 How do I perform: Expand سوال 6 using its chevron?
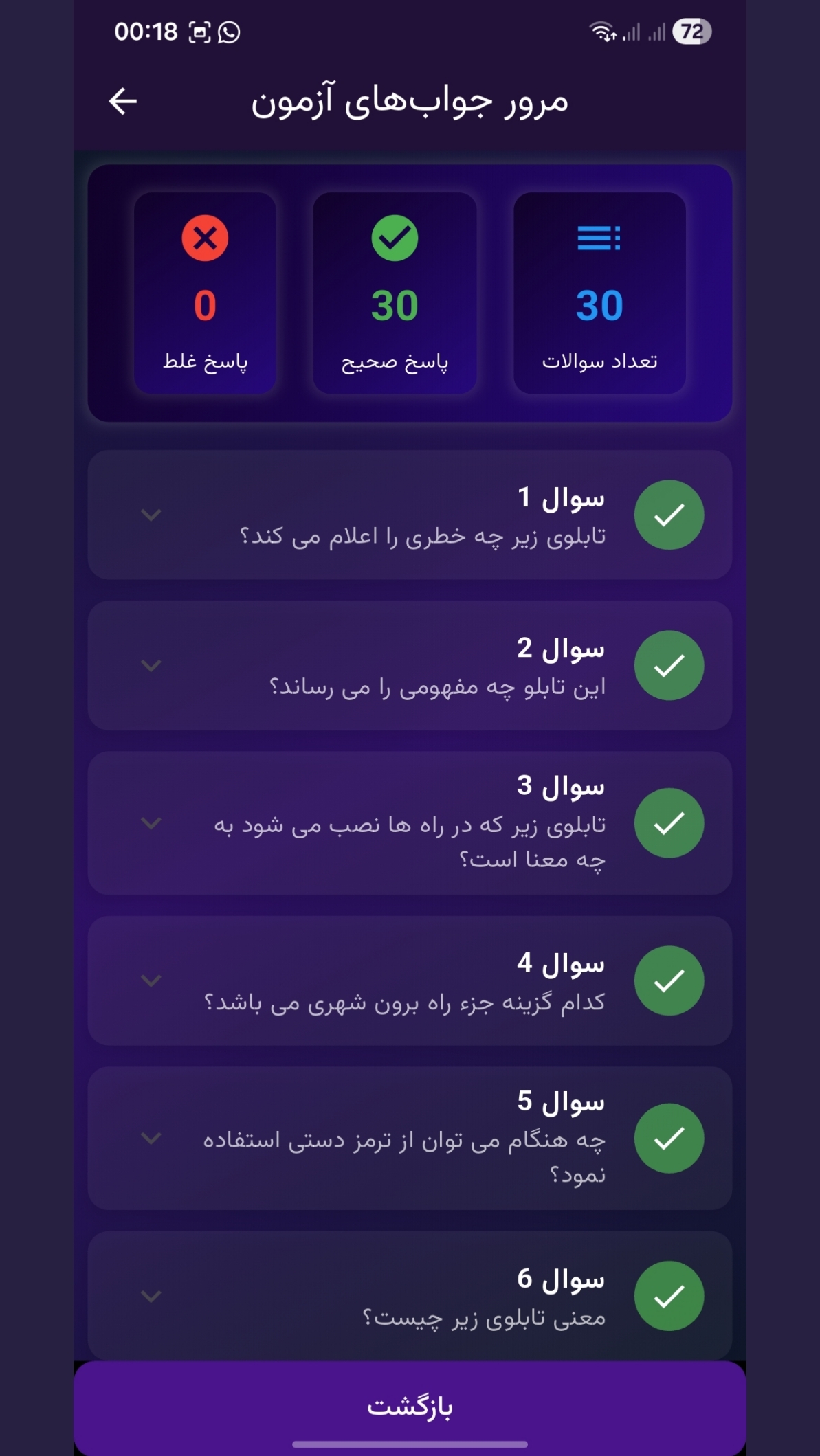click(150, 1294)
